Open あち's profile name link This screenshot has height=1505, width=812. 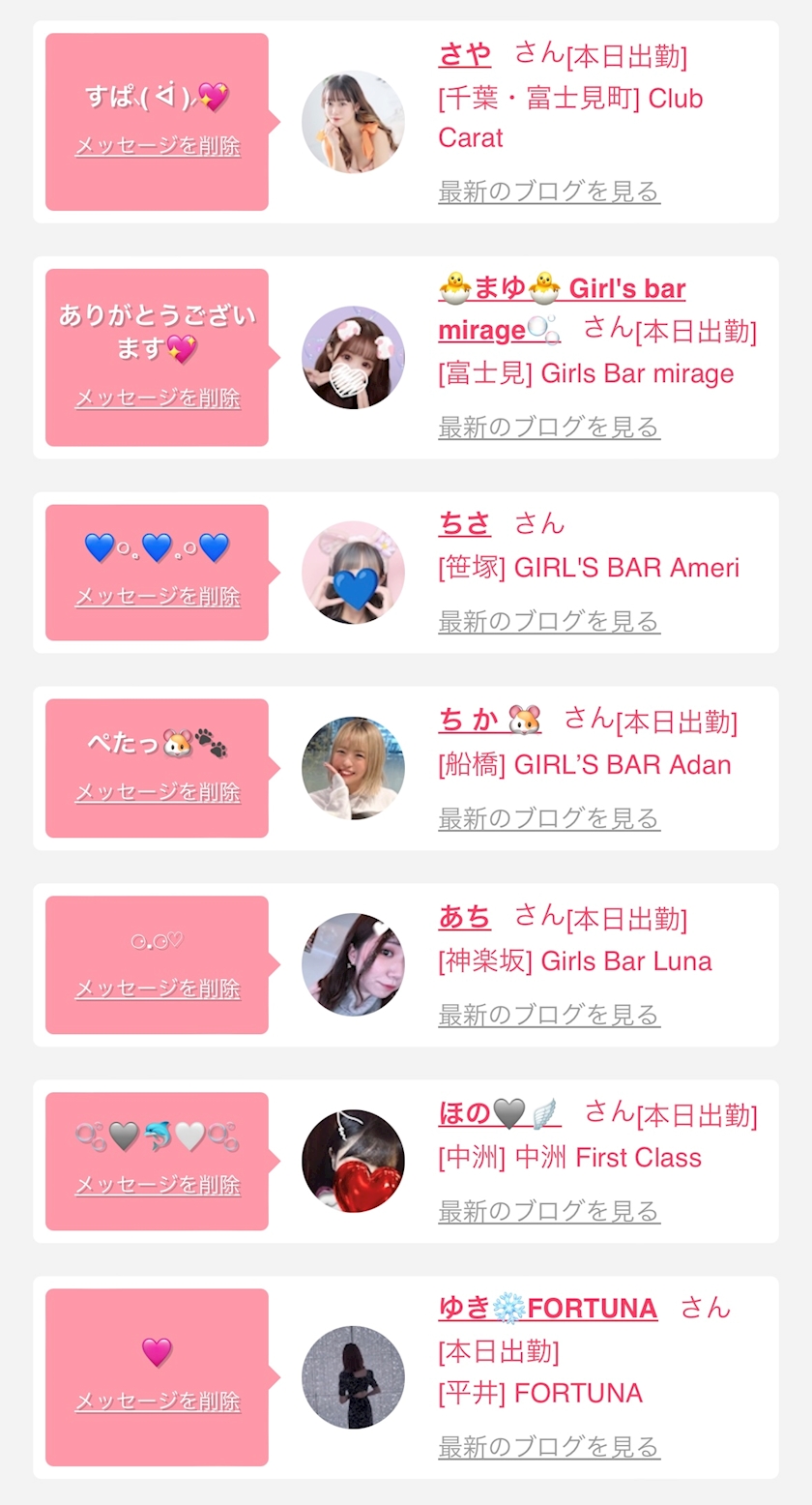464,917
